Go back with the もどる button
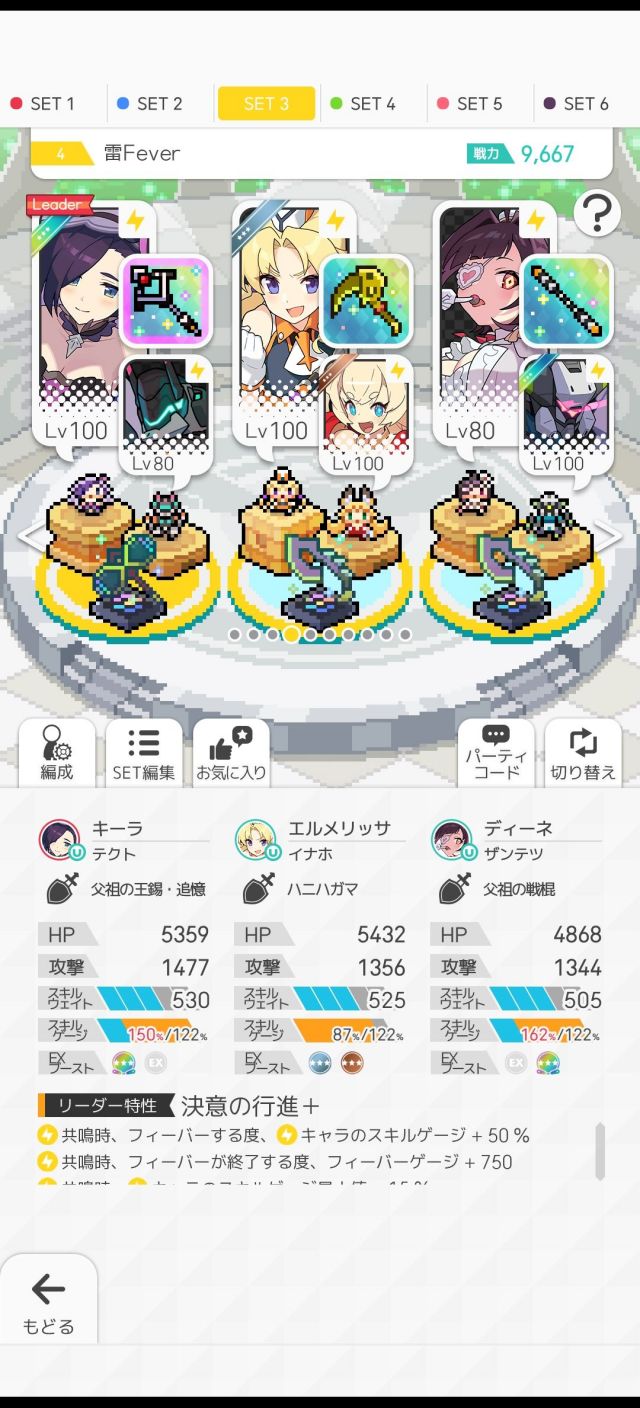Viewport: 640px width, 1408px height. 48,1302
